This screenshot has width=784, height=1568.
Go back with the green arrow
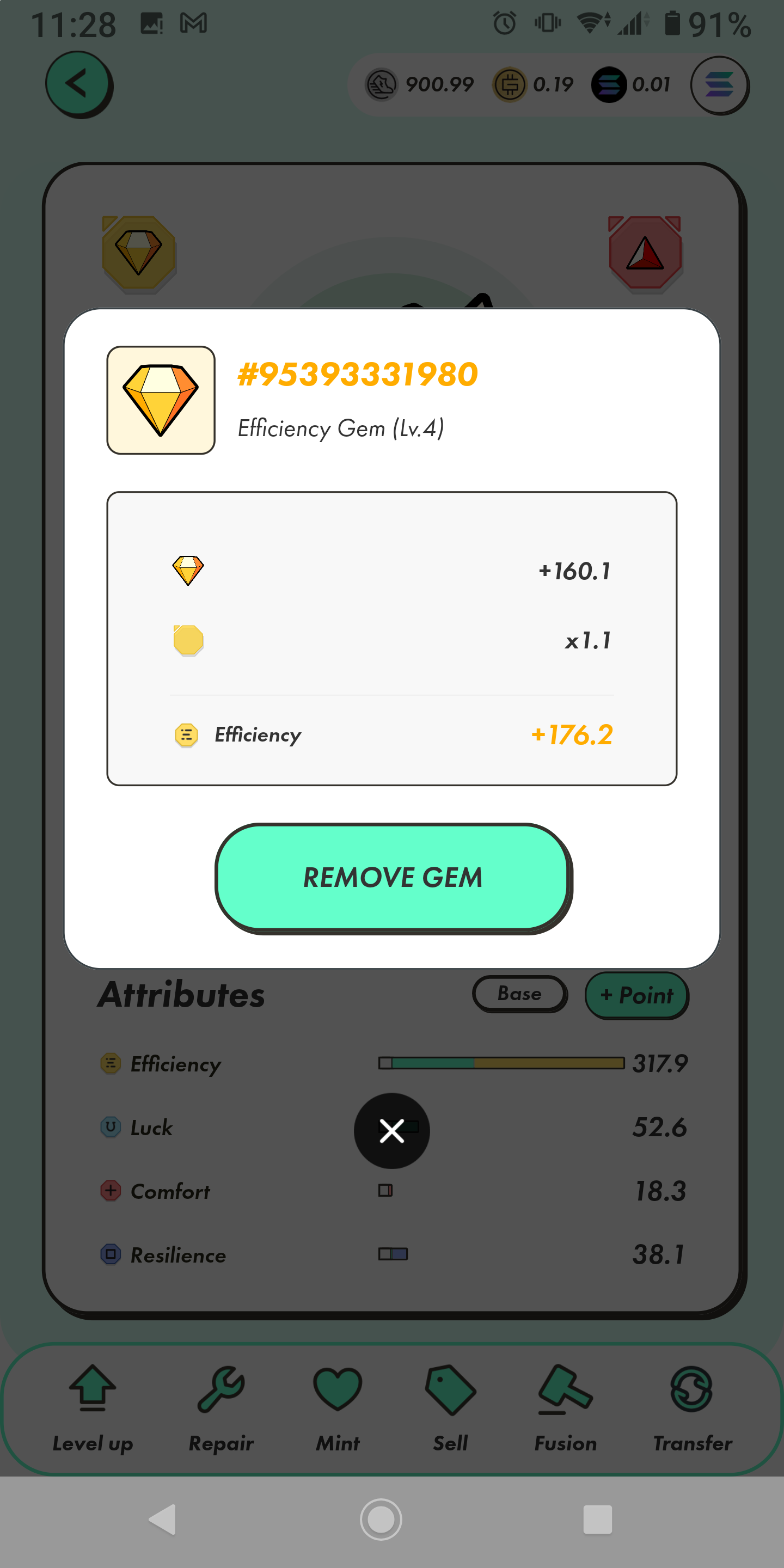coord(78,84)
